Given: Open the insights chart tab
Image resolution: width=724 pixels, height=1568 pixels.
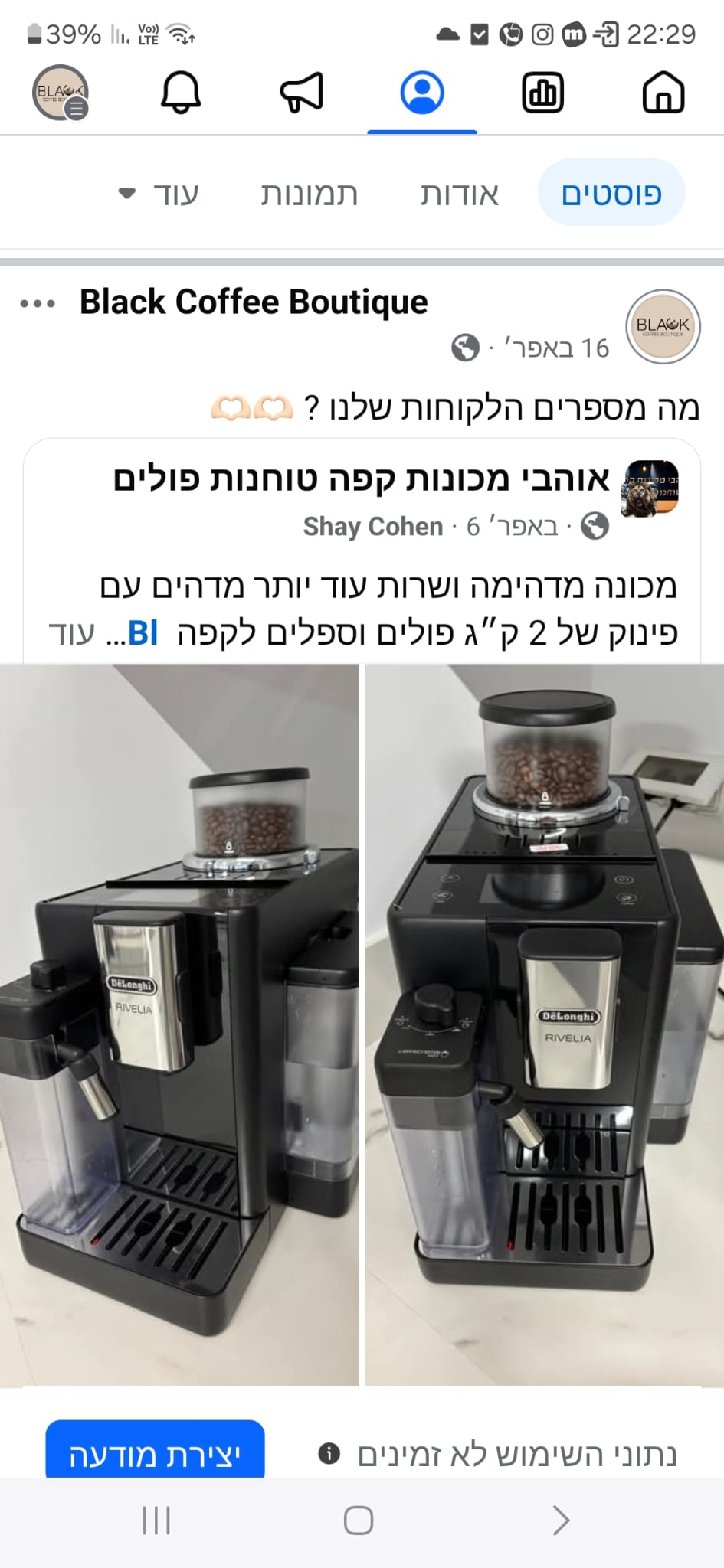Looking at the screenshot, I should (x=542, y=93).
